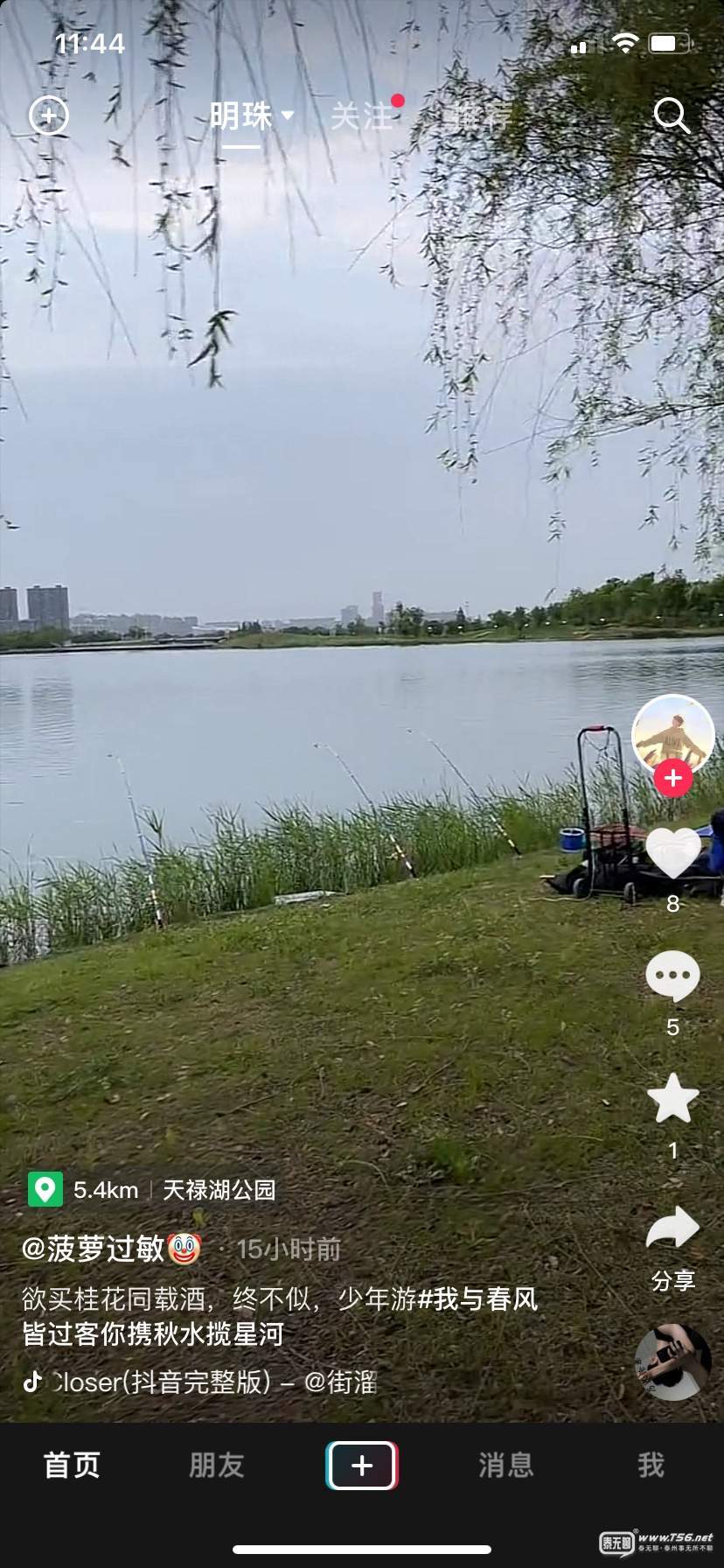This screenshot has width=724, height=1568.
Task: Switch to the 推荐 tab
Action: click(477, 115)
